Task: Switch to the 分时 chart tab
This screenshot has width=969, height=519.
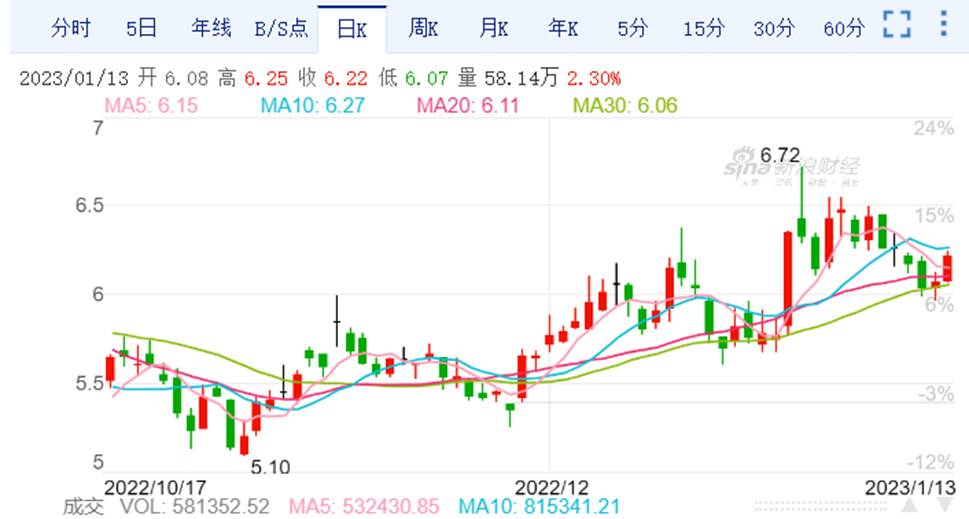Action: 70,29
